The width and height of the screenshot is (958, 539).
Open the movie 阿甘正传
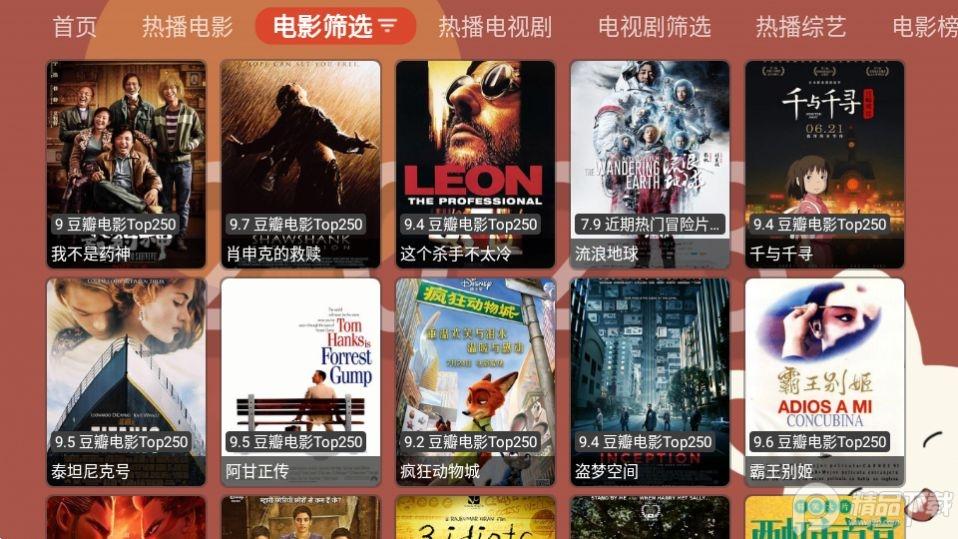pos(300,381)
